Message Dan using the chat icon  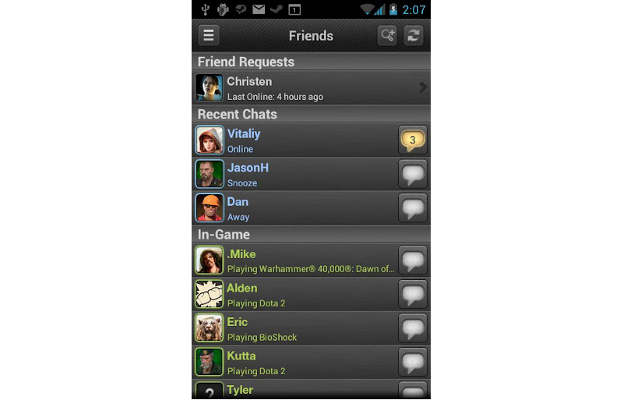(413, 208)
